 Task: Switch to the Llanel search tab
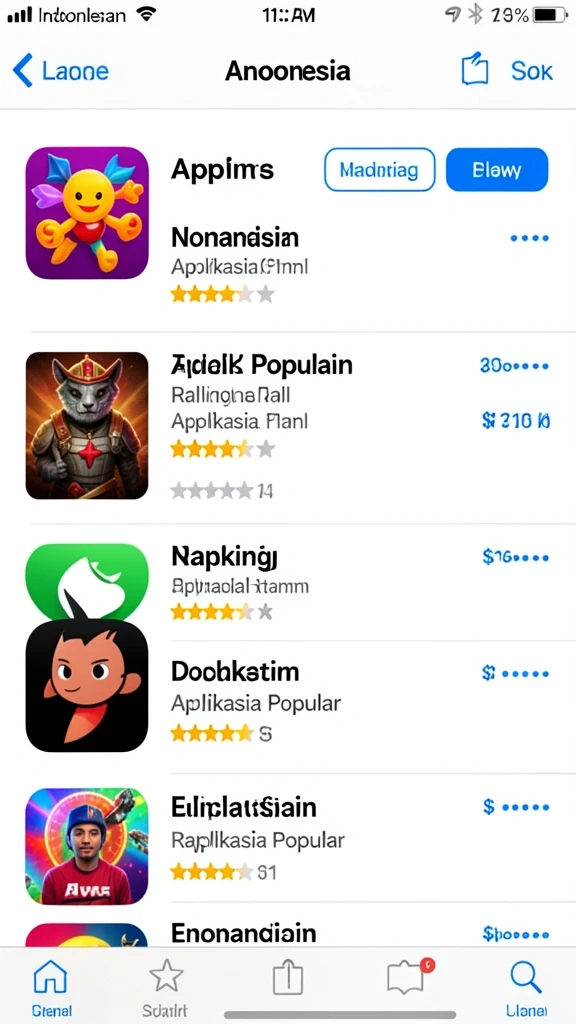526,987
